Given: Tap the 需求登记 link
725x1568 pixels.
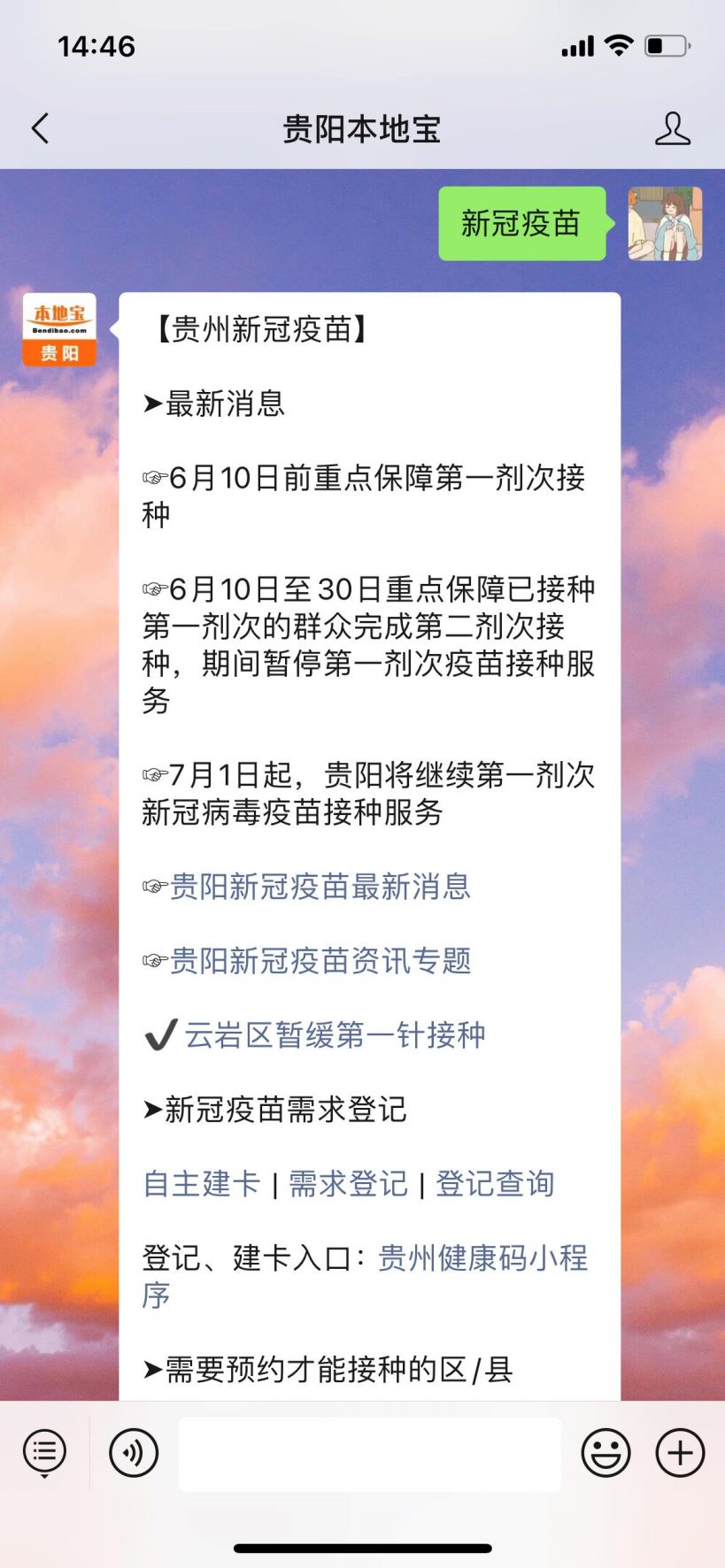Looking at the screenshot, I should (348, 1184).
